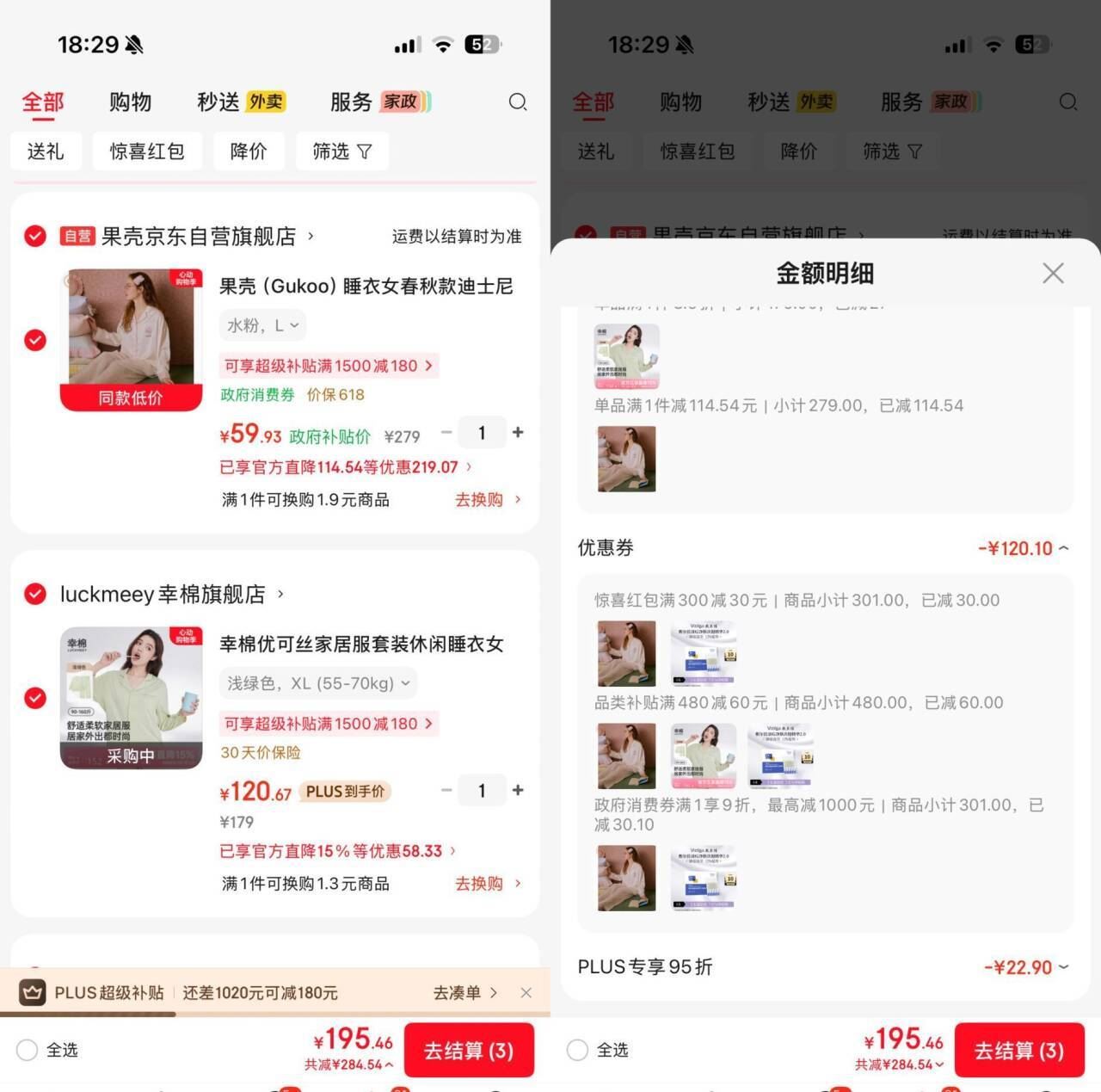Open 去凑单 in PLUS超级补贴 banner

[465, 992]
